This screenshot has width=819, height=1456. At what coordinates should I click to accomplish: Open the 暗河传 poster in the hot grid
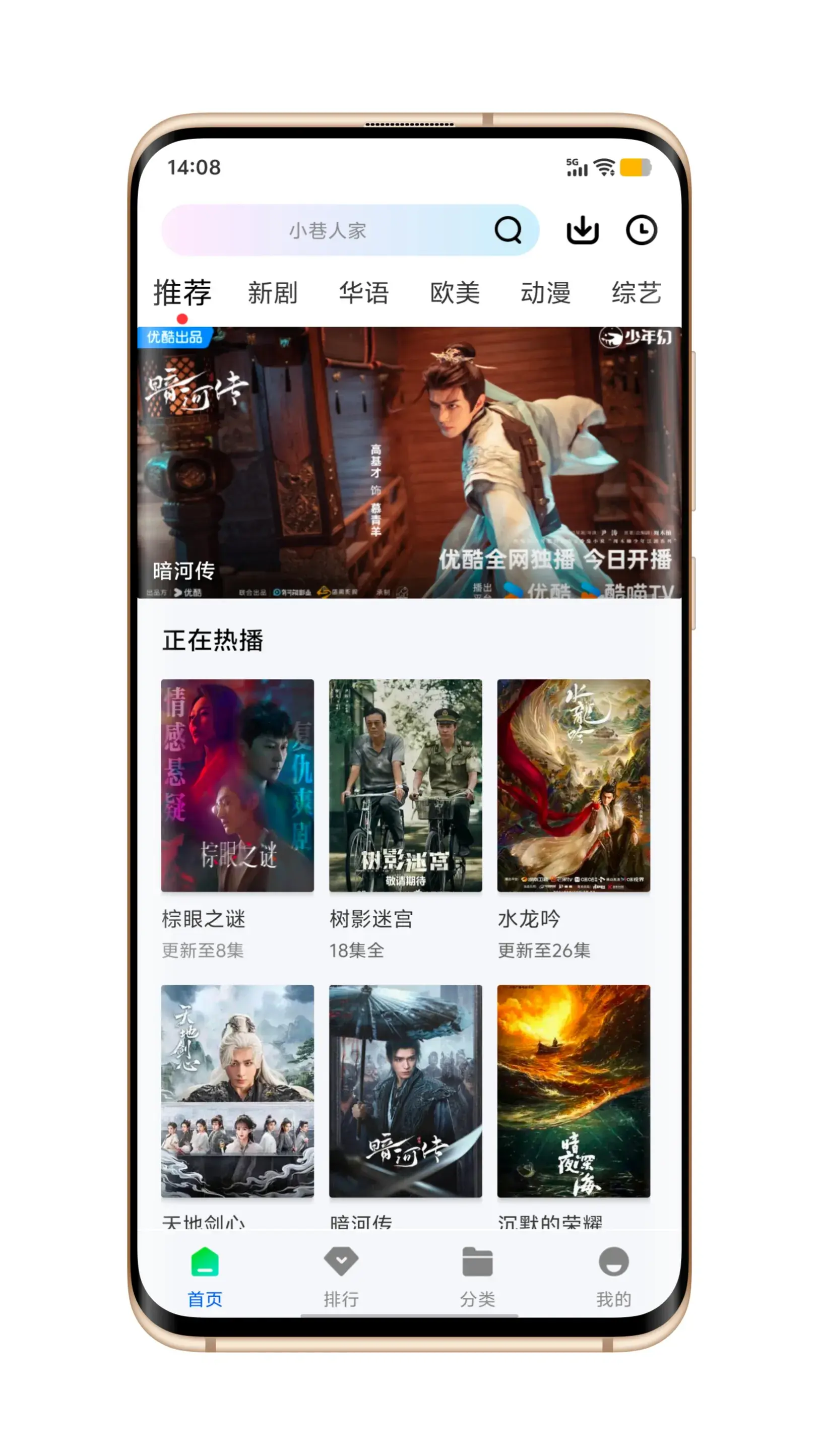(405, 1090)
